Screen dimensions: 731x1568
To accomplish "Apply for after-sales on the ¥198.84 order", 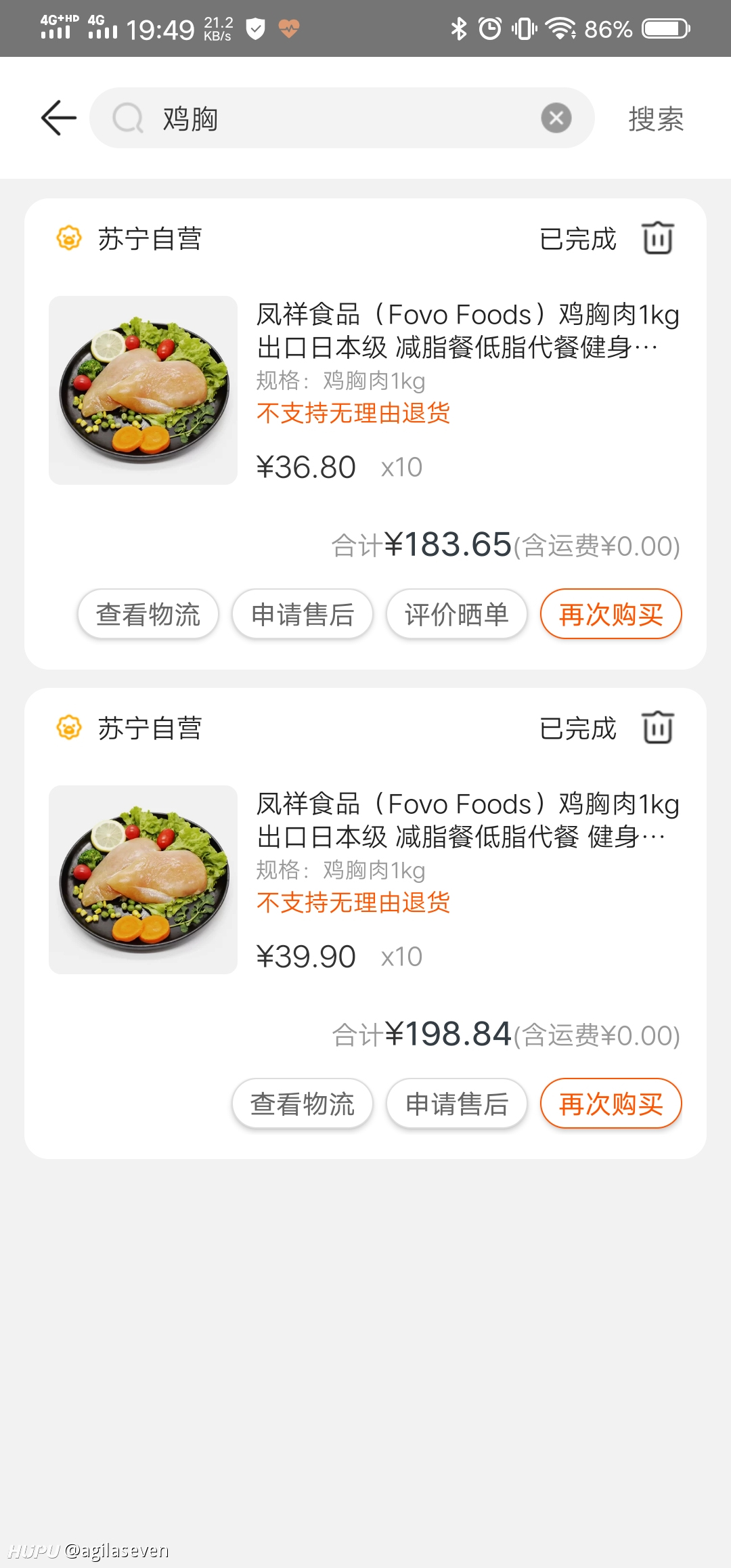I will coord(457,1104).
